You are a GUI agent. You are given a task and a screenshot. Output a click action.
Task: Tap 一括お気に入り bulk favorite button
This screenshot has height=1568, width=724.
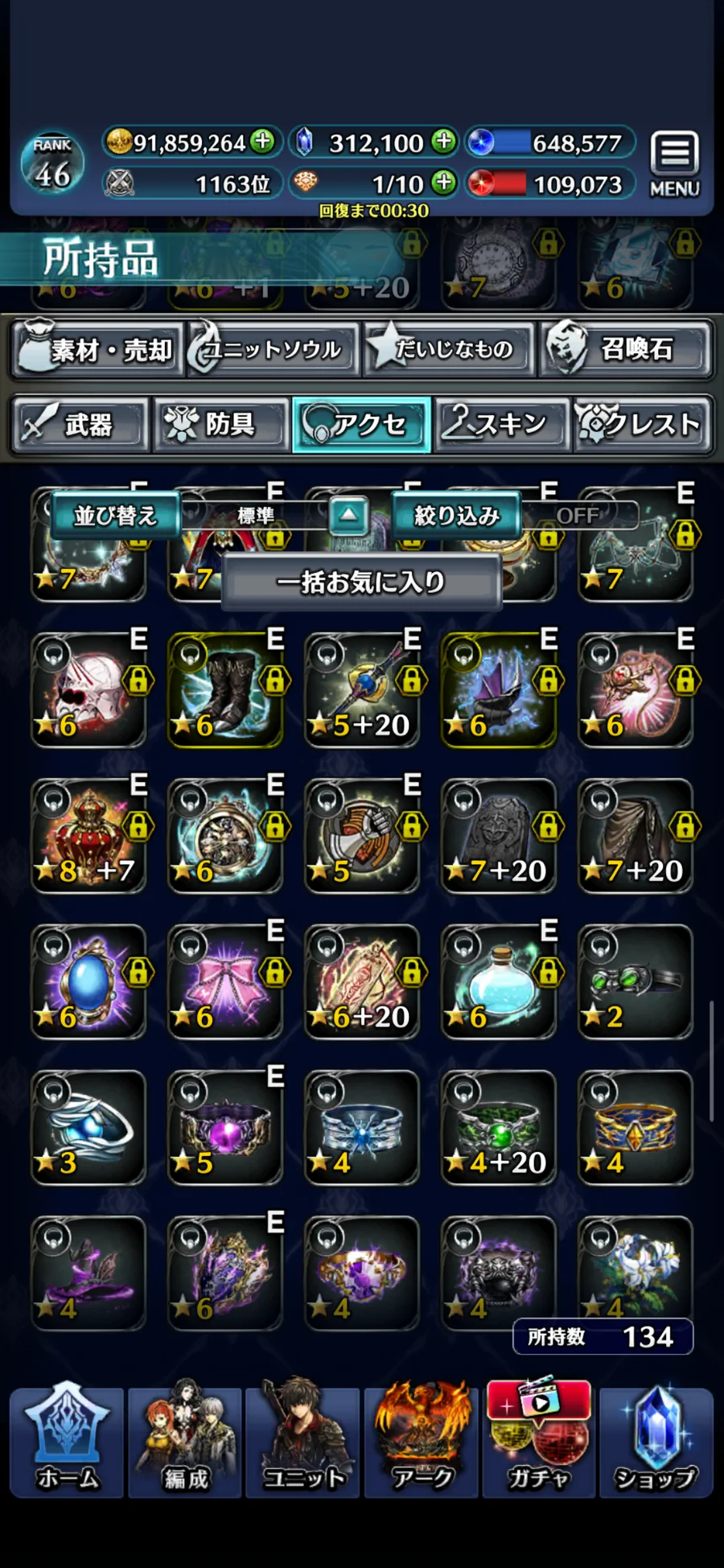click(361, 581)
